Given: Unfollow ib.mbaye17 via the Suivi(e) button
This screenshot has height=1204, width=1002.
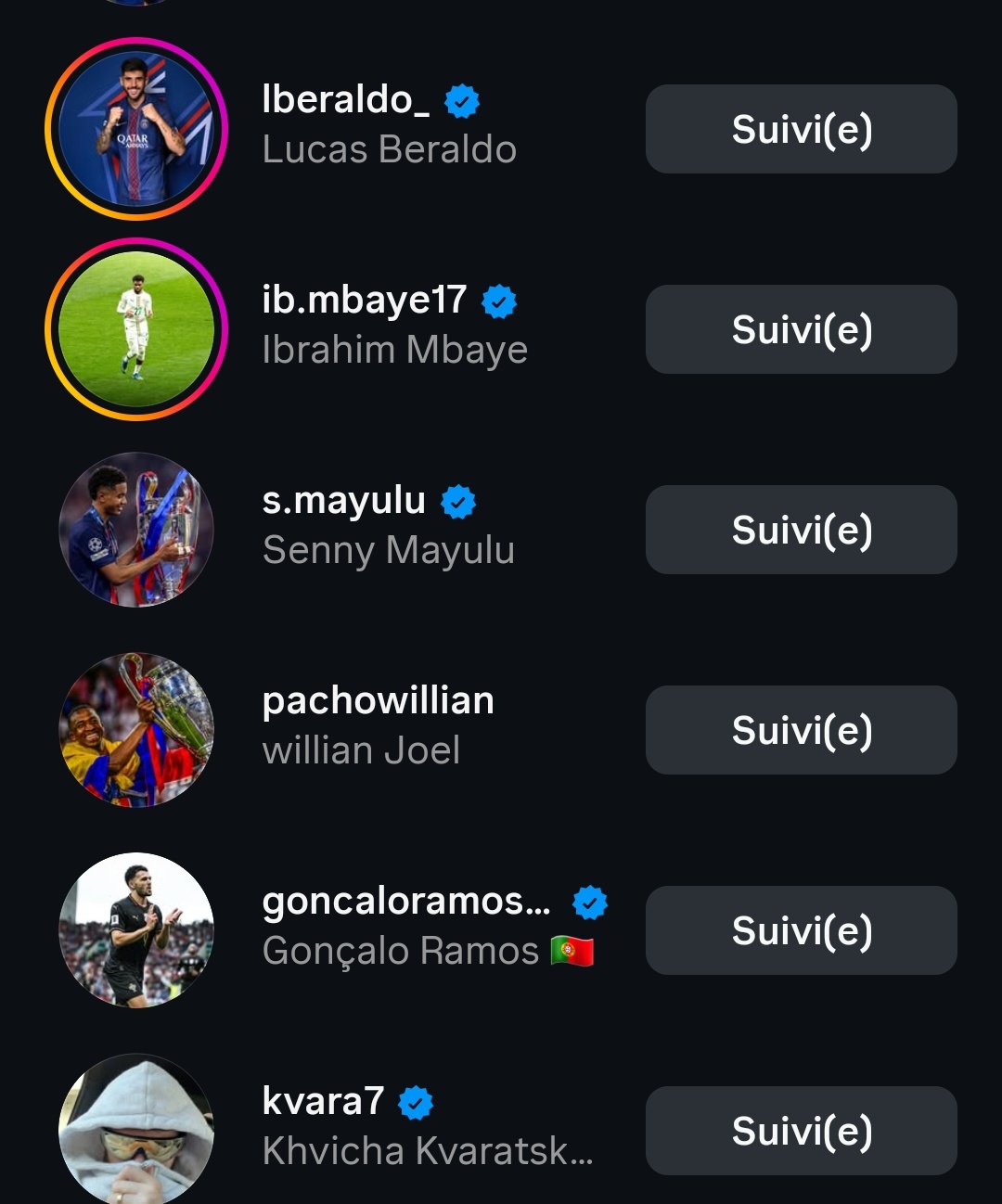Looking at the screenshot, I should [801, 329].
